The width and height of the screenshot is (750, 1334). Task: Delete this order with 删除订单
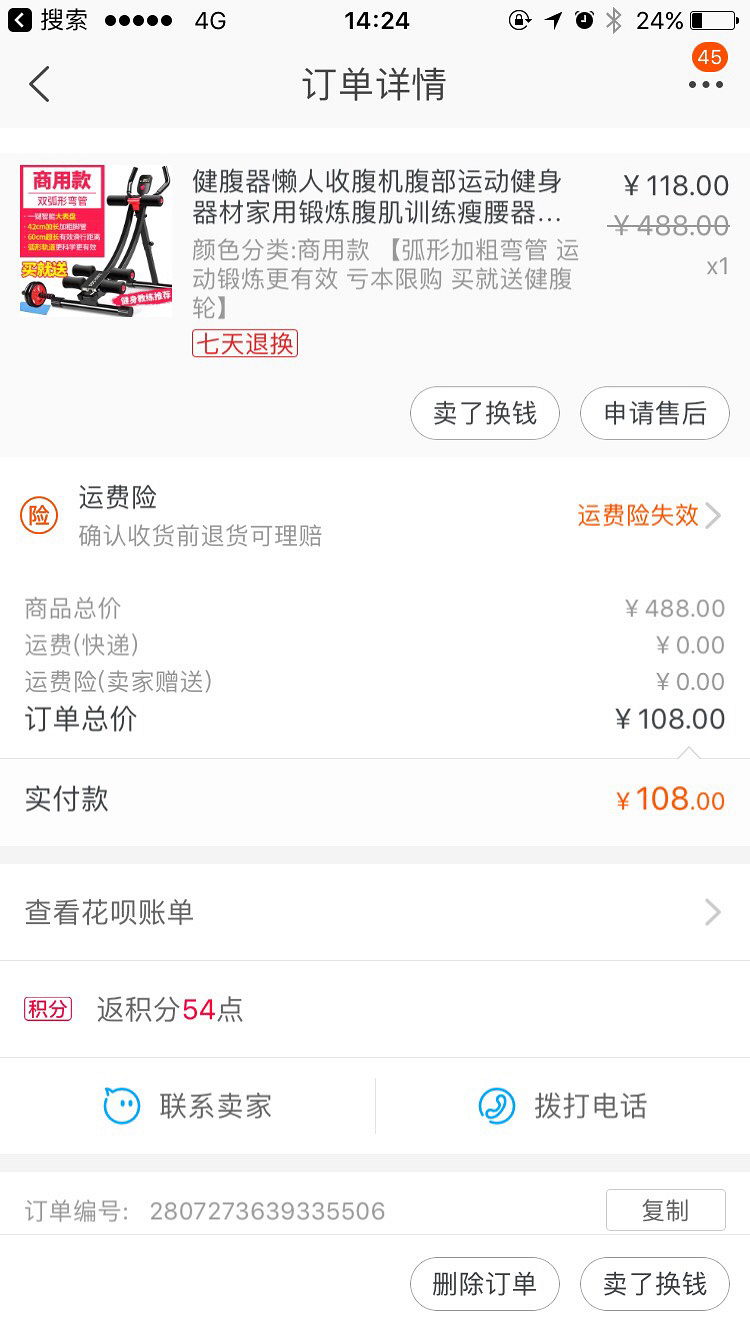click(484, 1283)
